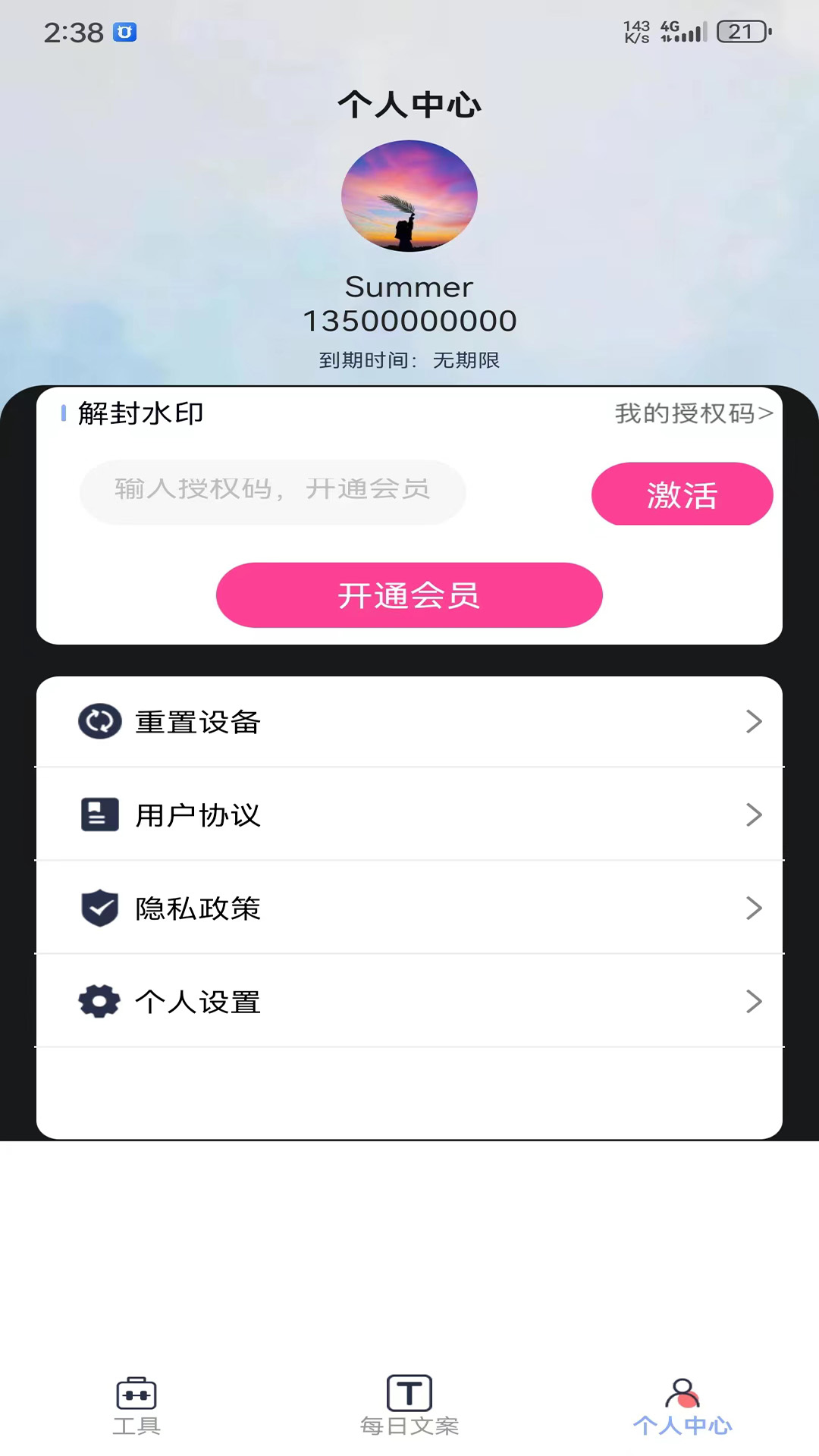Click the Summer profile avatar
The width and height of the screenshot is (819, 1456).
coord(409,196)
